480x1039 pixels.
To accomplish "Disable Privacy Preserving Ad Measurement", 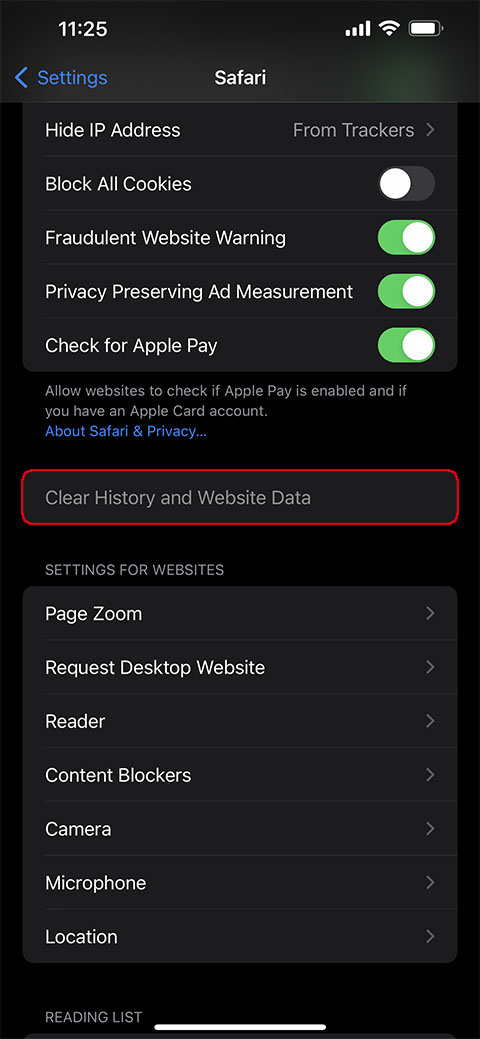I will 406,292.
